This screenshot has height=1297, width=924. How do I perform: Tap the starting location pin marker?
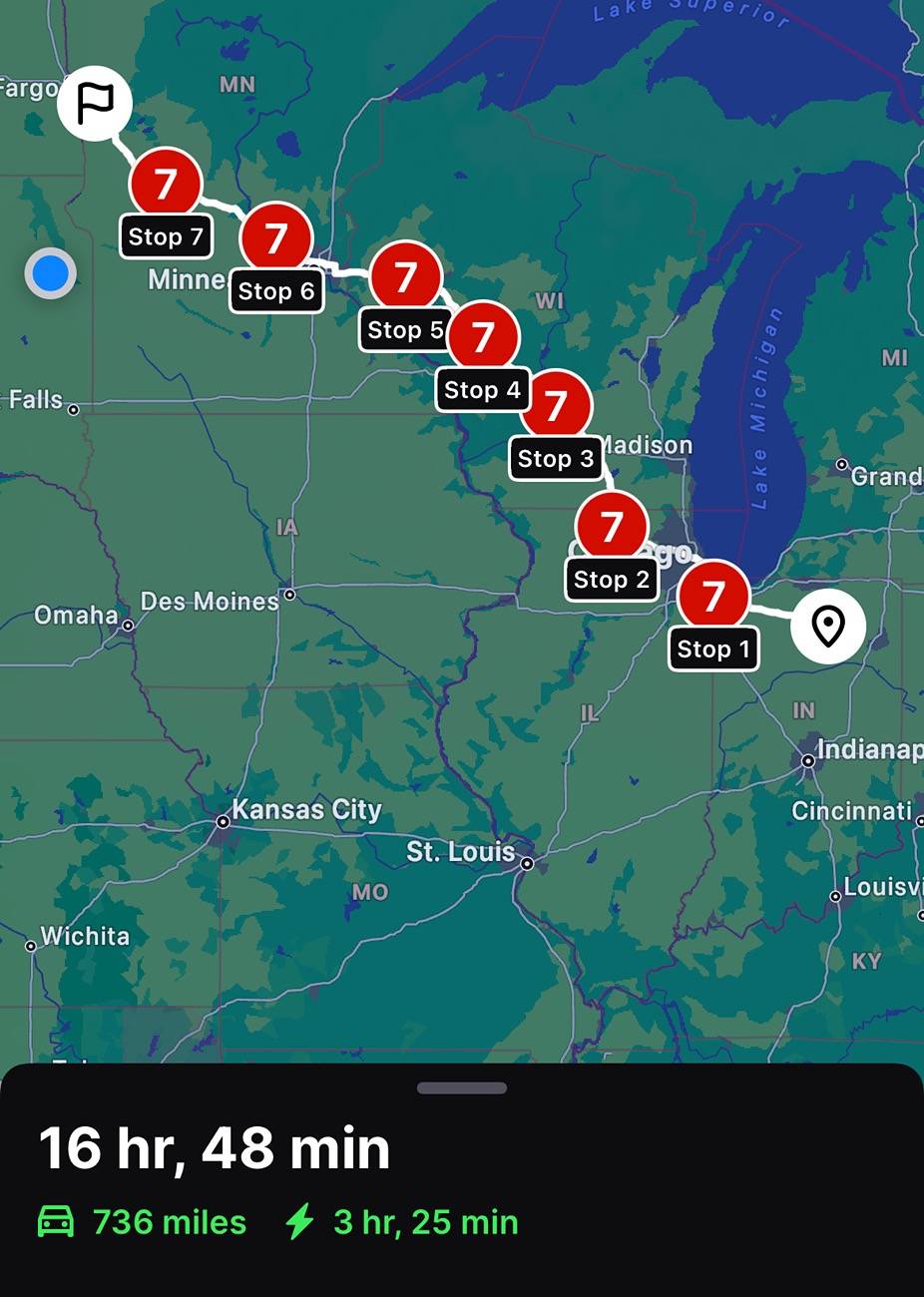[x=828, y=626]
